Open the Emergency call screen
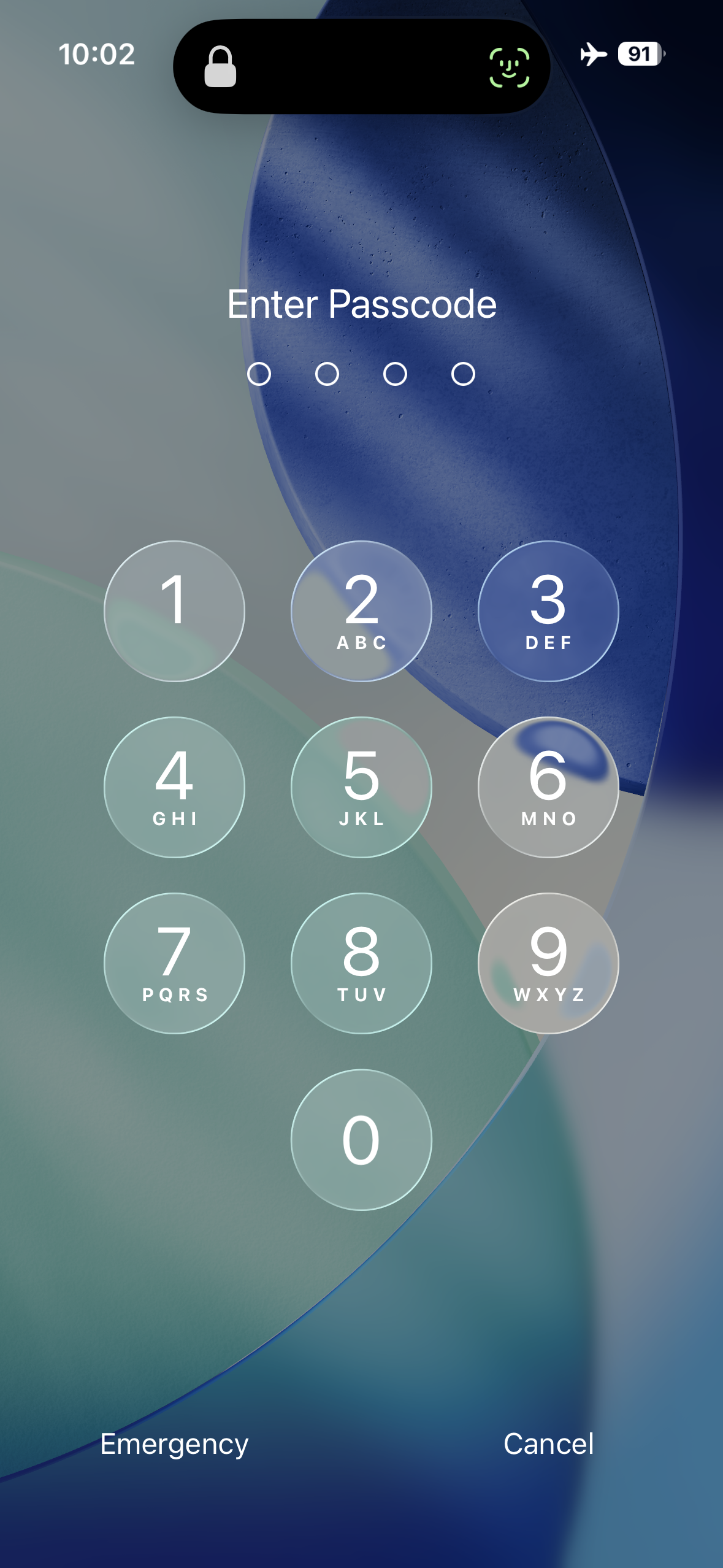Viewport: 723px width, 1568px height. (x=174, y=1443)
